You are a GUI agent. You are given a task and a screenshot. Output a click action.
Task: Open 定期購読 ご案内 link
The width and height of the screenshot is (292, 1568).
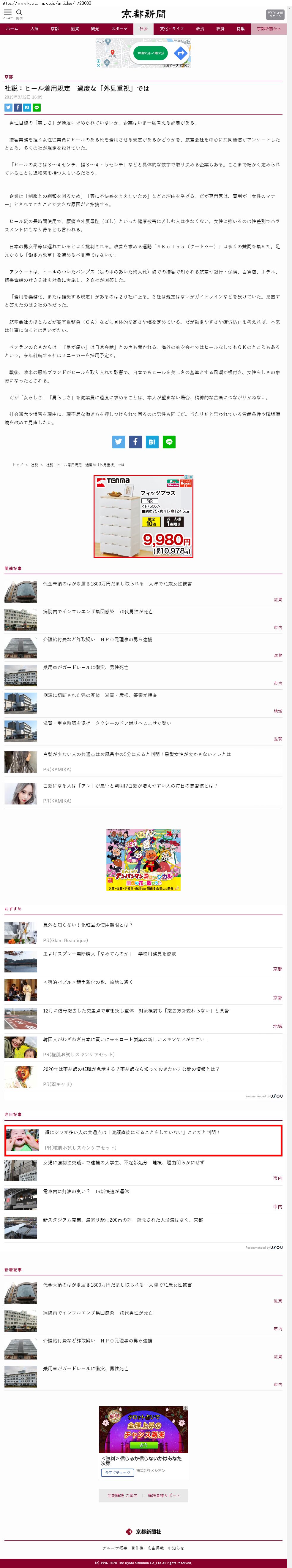coord(122,1495)
